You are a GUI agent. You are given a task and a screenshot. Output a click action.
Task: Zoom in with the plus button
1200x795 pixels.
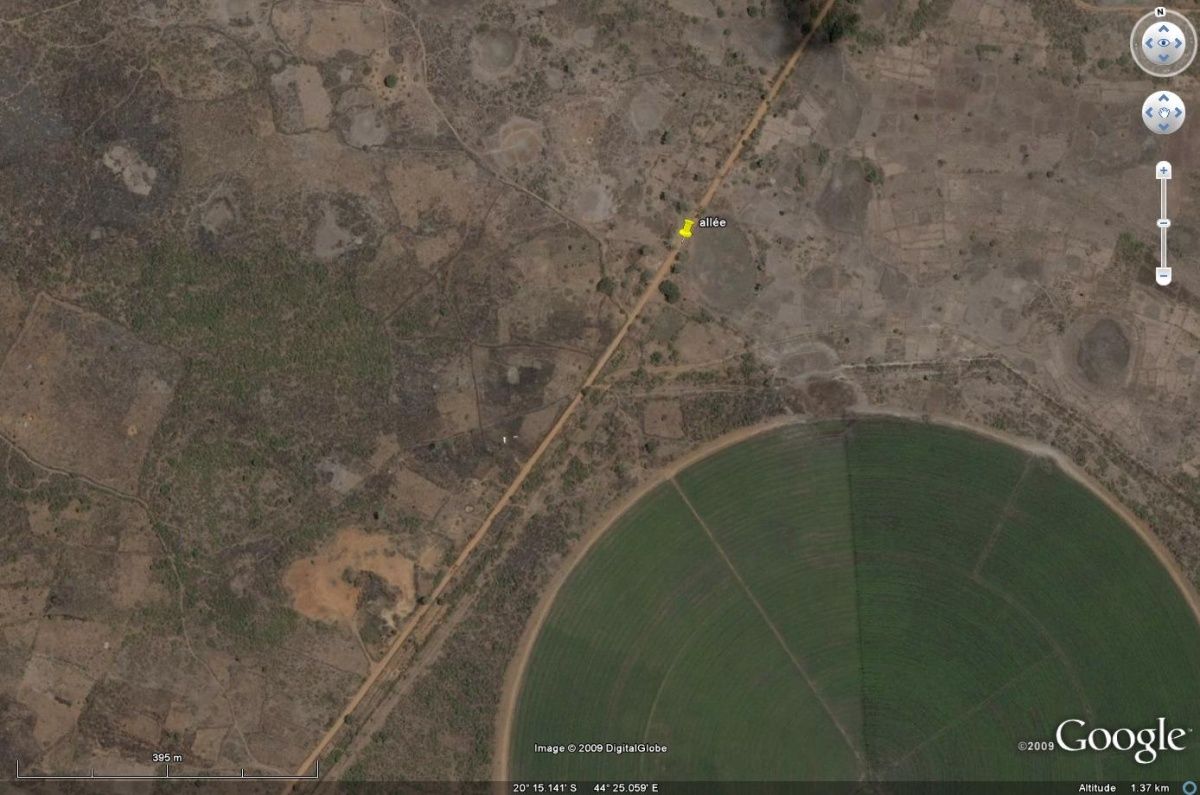coord(1163,171)
